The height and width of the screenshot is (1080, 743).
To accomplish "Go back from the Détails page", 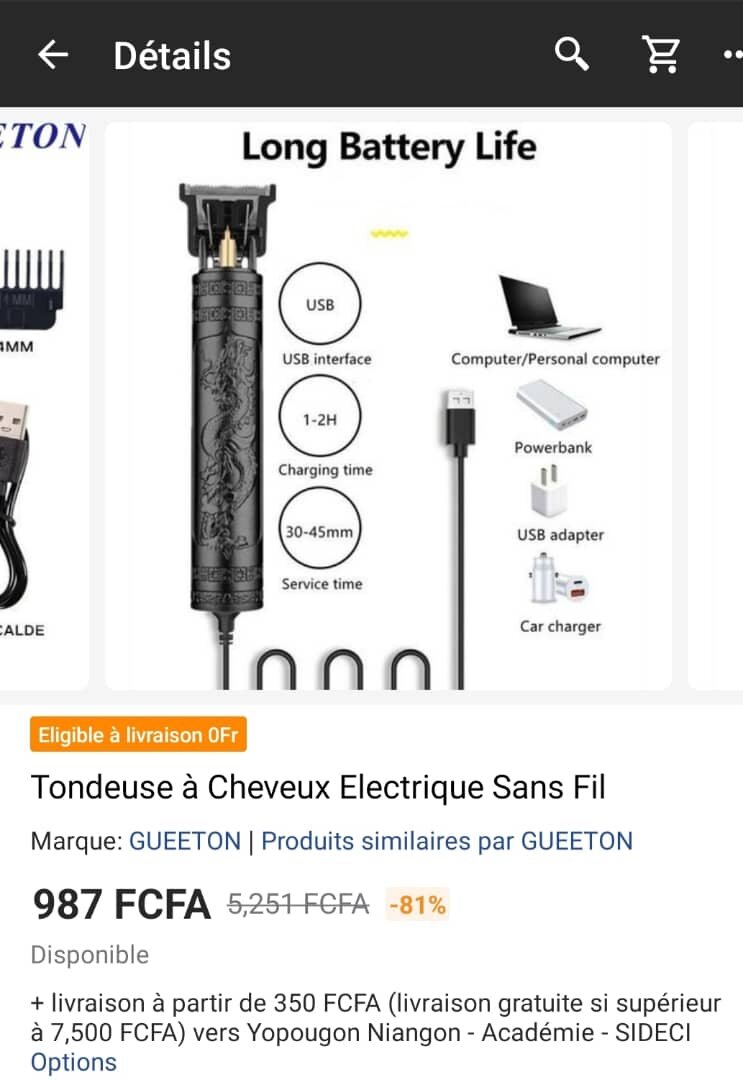I will [52, 55].
